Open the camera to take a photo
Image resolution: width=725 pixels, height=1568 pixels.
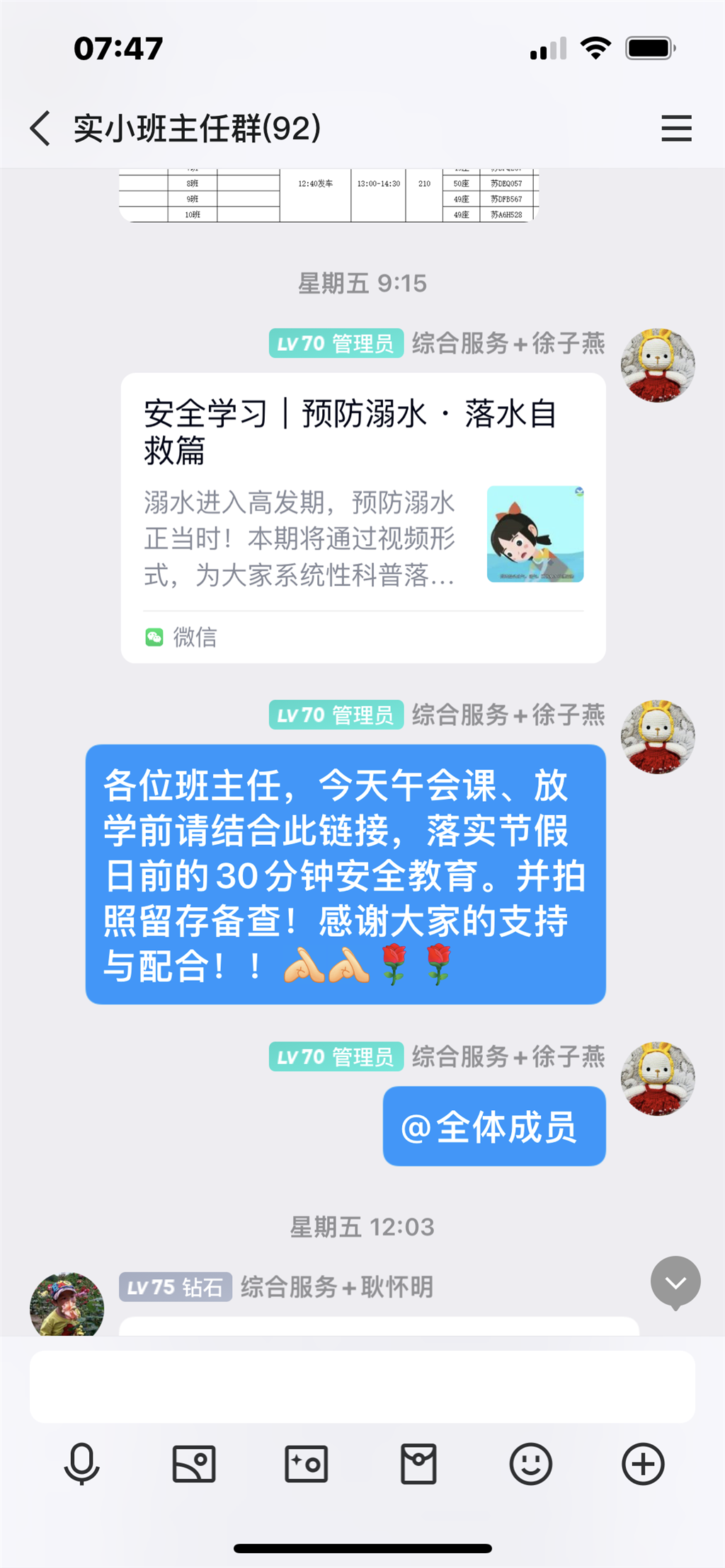pos(306,1463)
